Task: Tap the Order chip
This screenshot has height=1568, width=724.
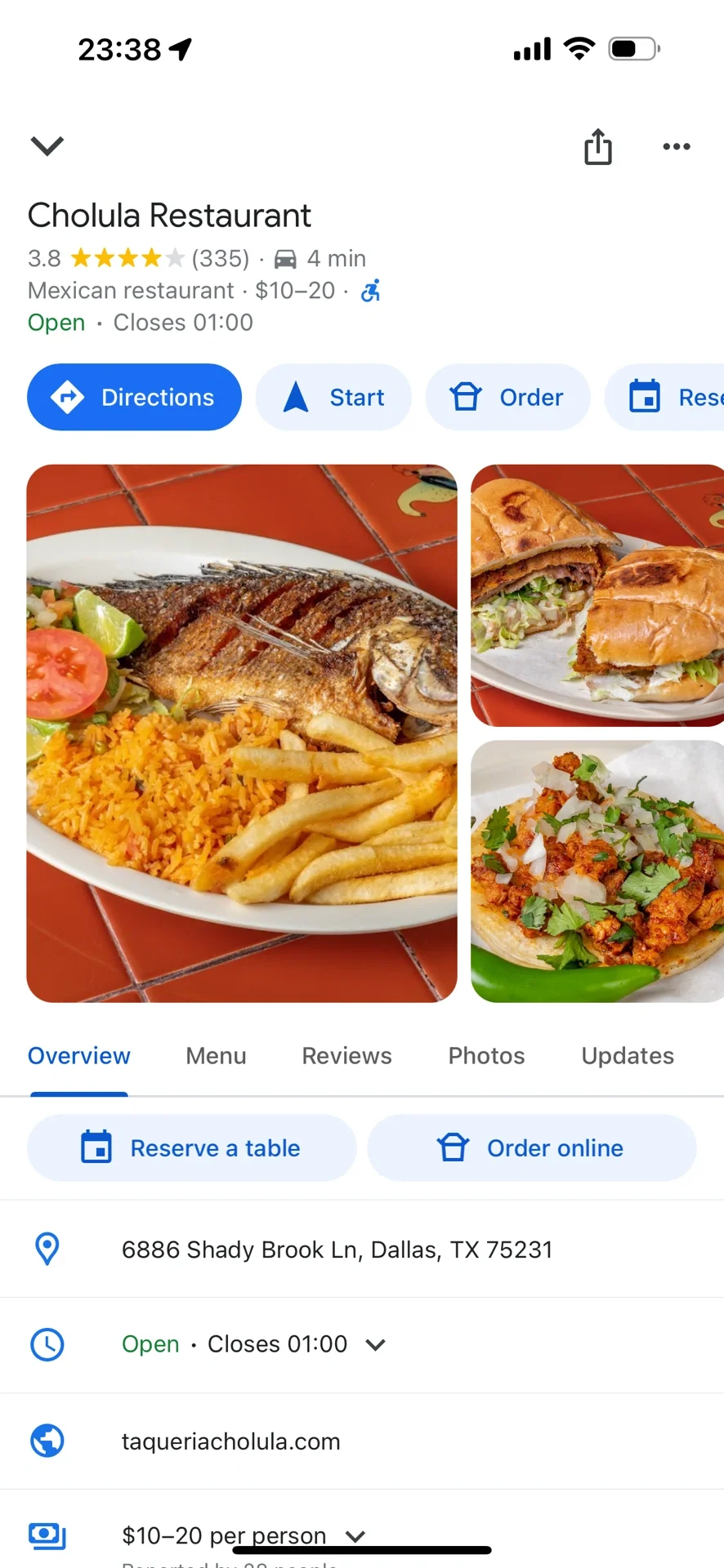Action: [x=507, y=398]
